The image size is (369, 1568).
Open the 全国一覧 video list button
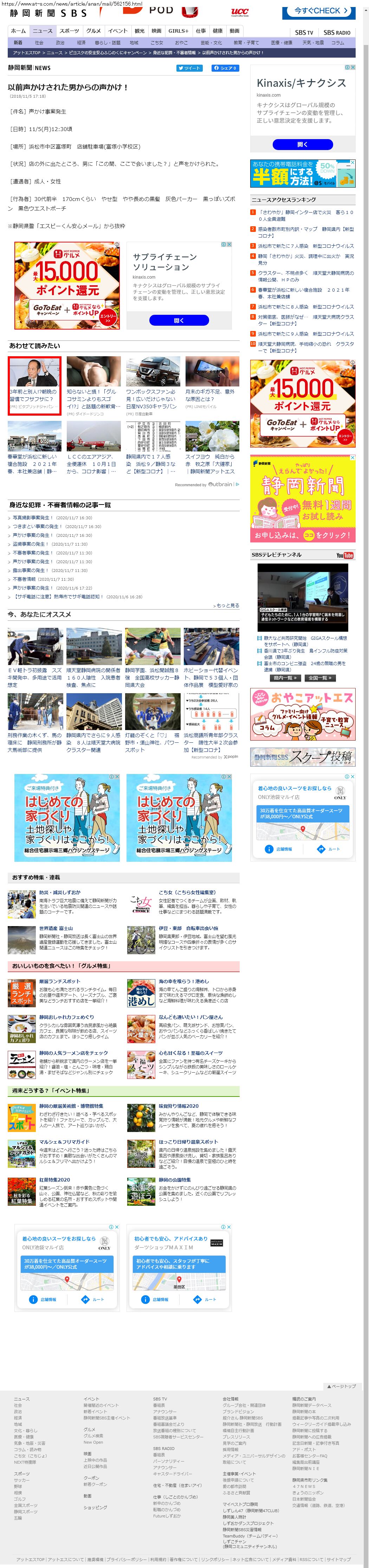pos(320,677)
